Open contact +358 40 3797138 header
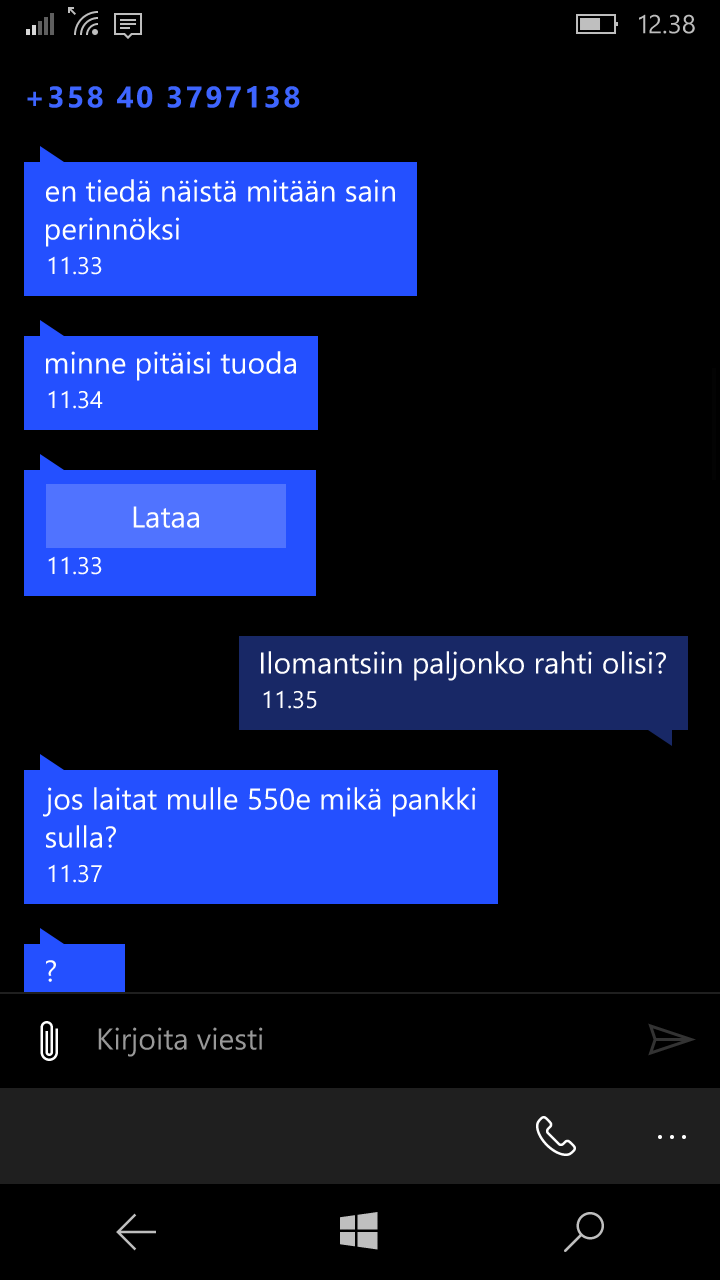This screenshot has height=1280, width=720. pos(164,97)
